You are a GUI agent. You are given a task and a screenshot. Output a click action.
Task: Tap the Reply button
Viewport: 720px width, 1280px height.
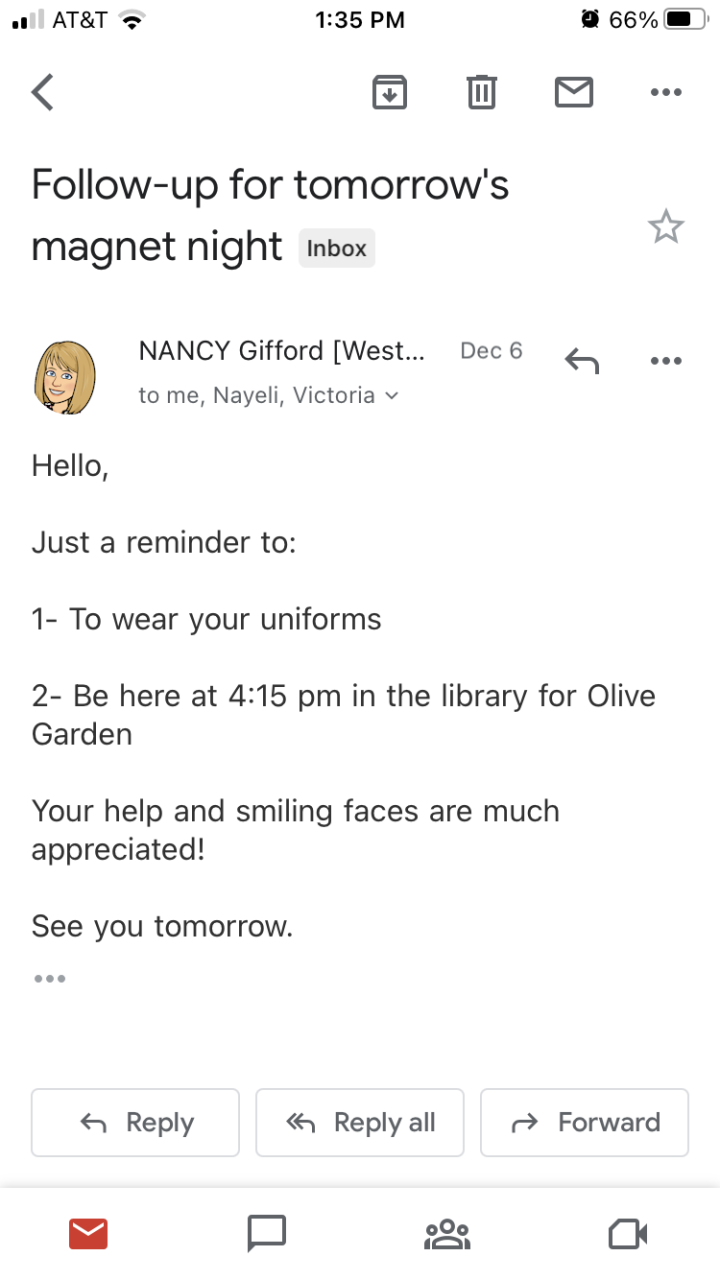(135, 1122)
